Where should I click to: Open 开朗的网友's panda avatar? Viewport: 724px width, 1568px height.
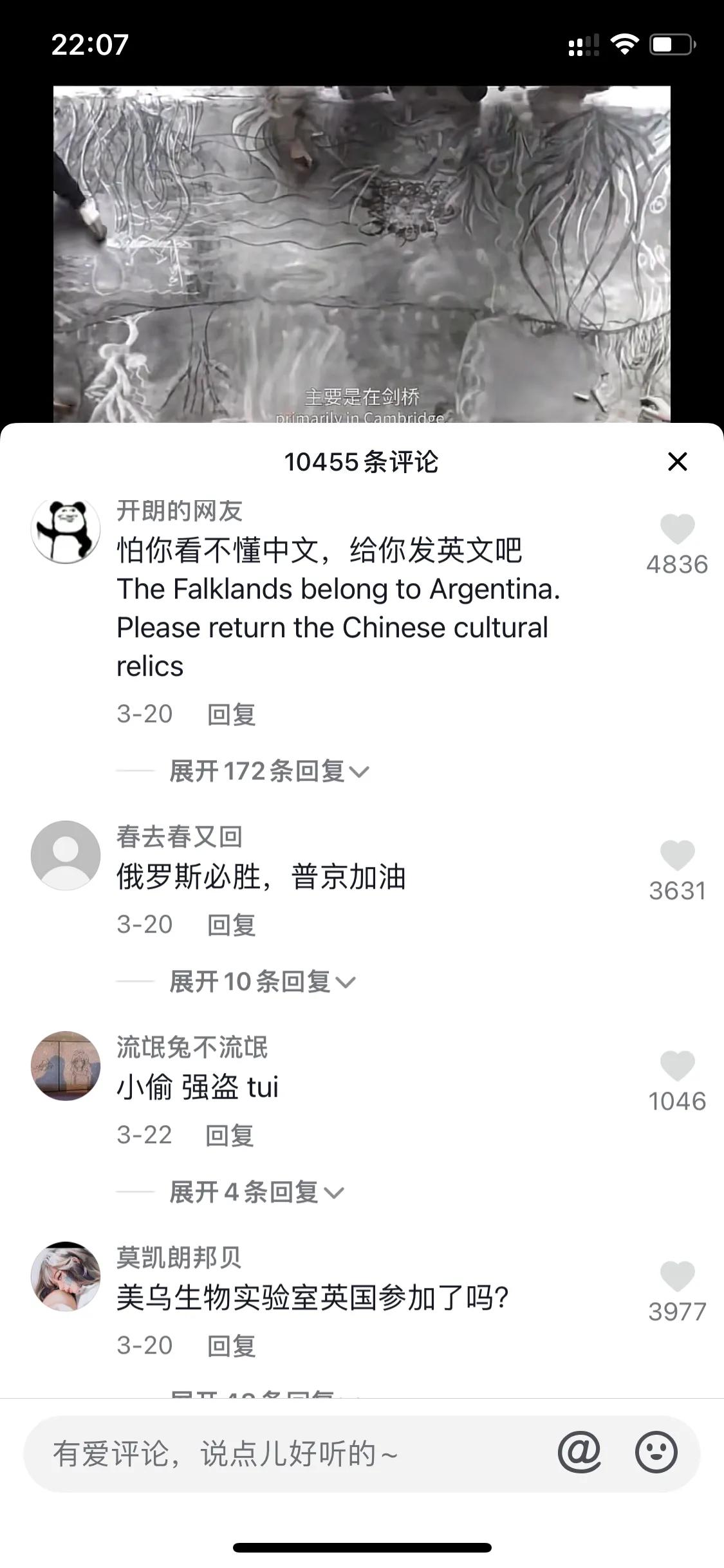(x=66, y=531)
